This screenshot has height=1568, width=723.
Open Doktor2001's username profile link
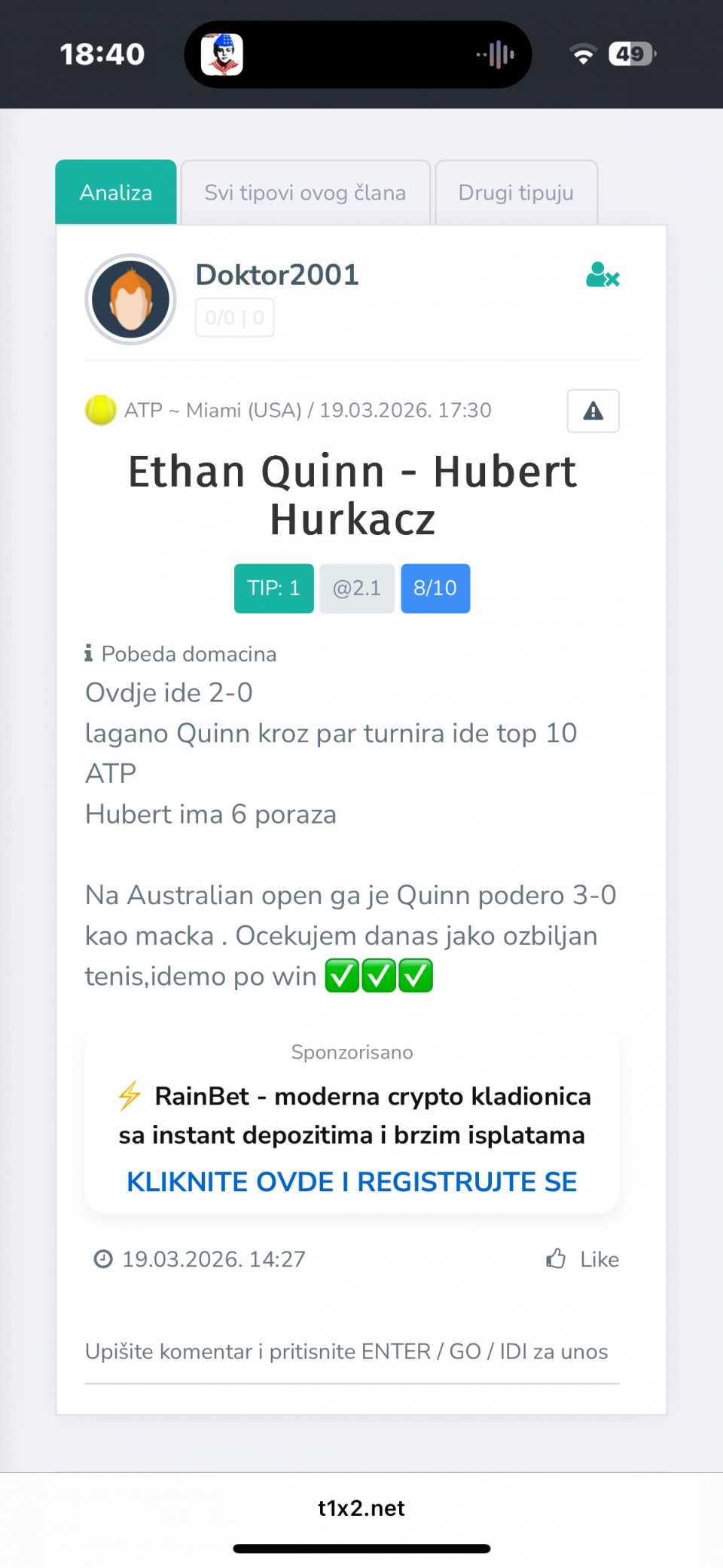coord(277,275)
